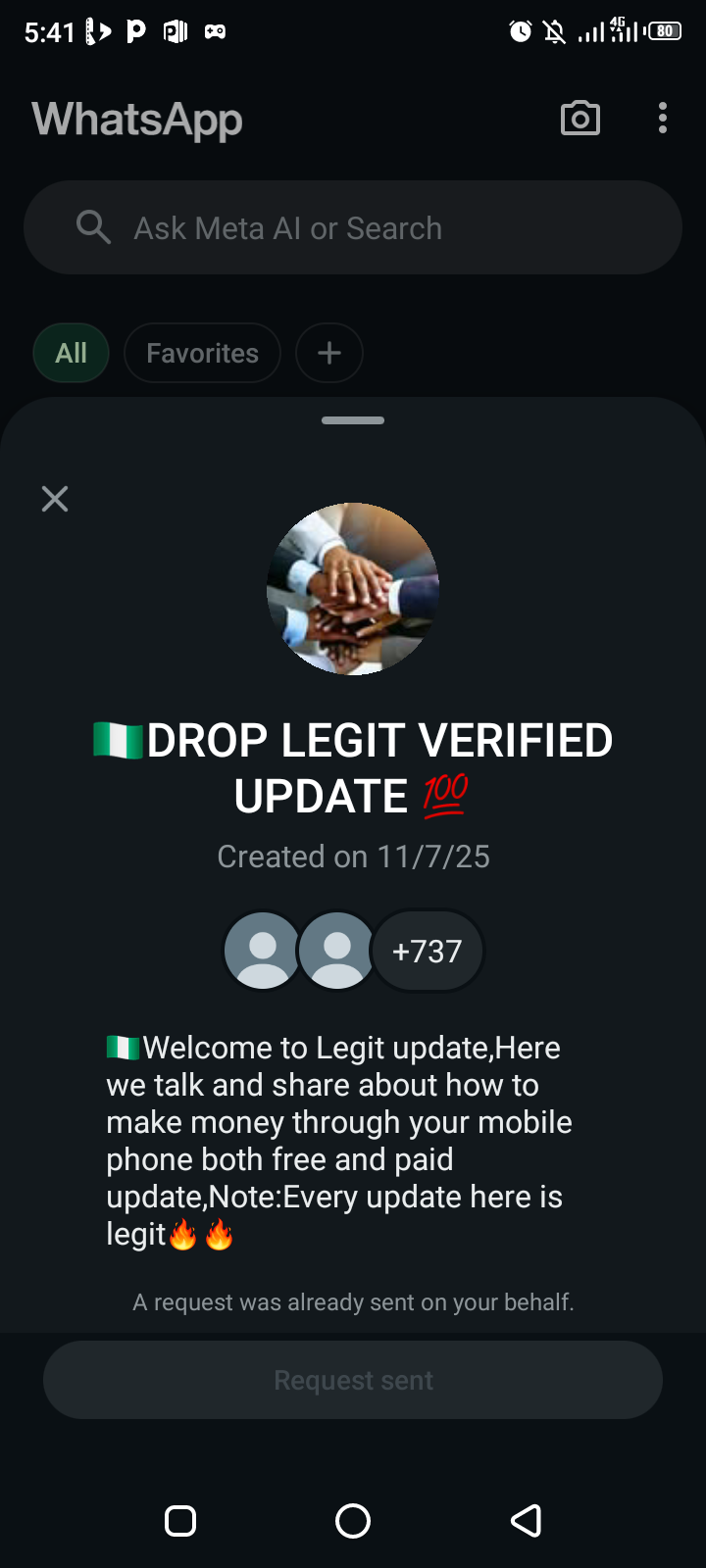Image resolution: width=706 pixels, height=1568 pixels.
Task: View the +737 group members
Action: [x=427, y=951]
